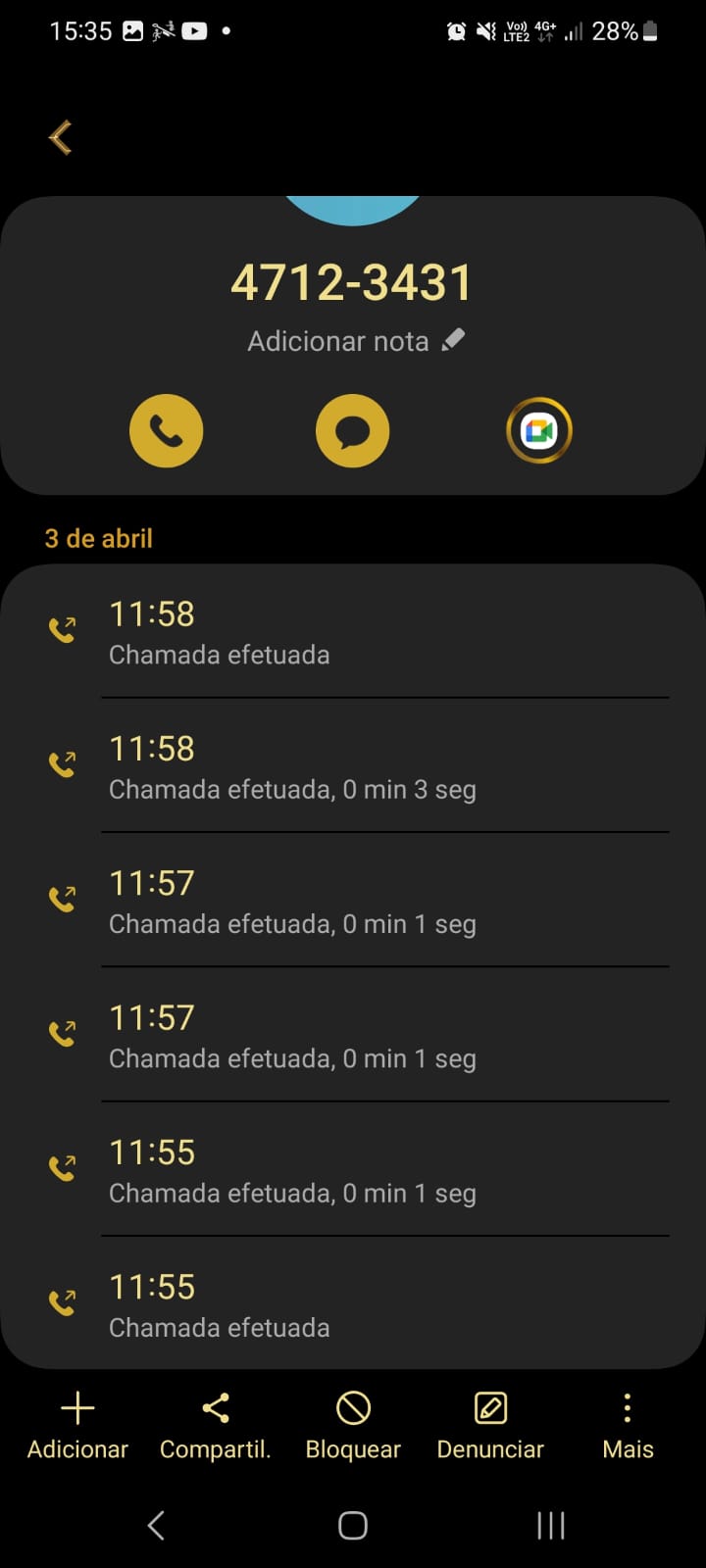Show recent apps
Screen dimensions: 706x1568
[550, 1525]
